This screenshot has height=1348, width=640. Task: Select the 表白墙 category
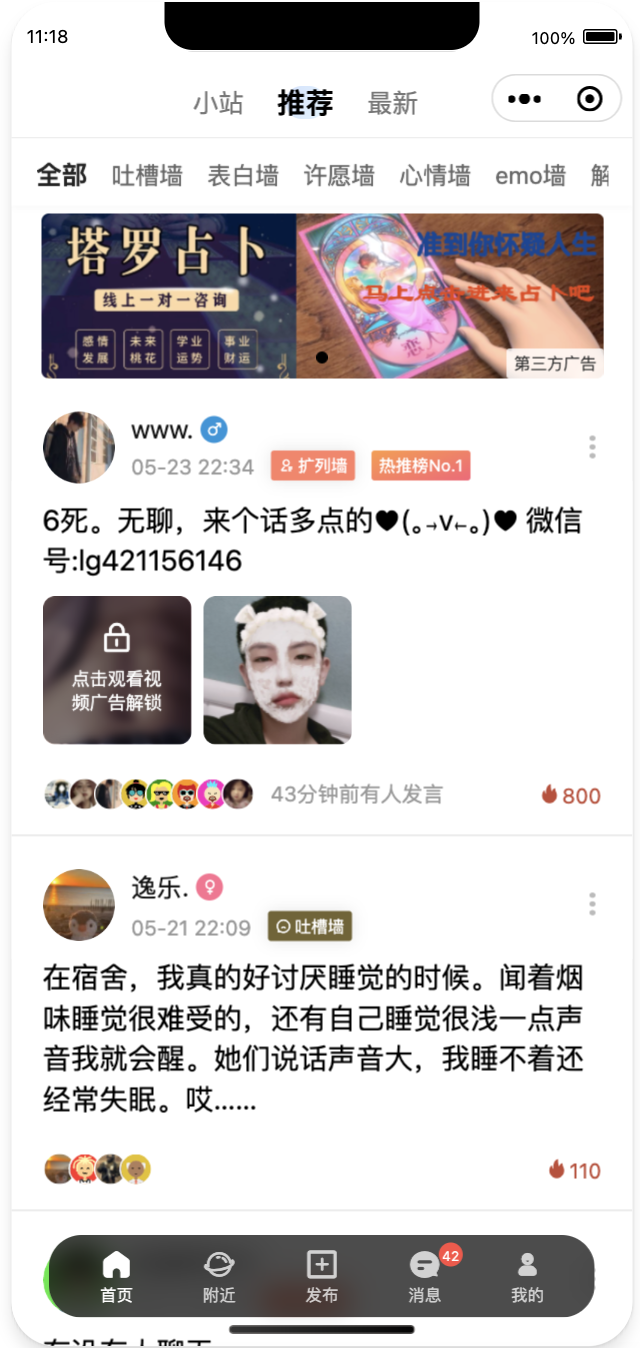[x=243, y=176]
